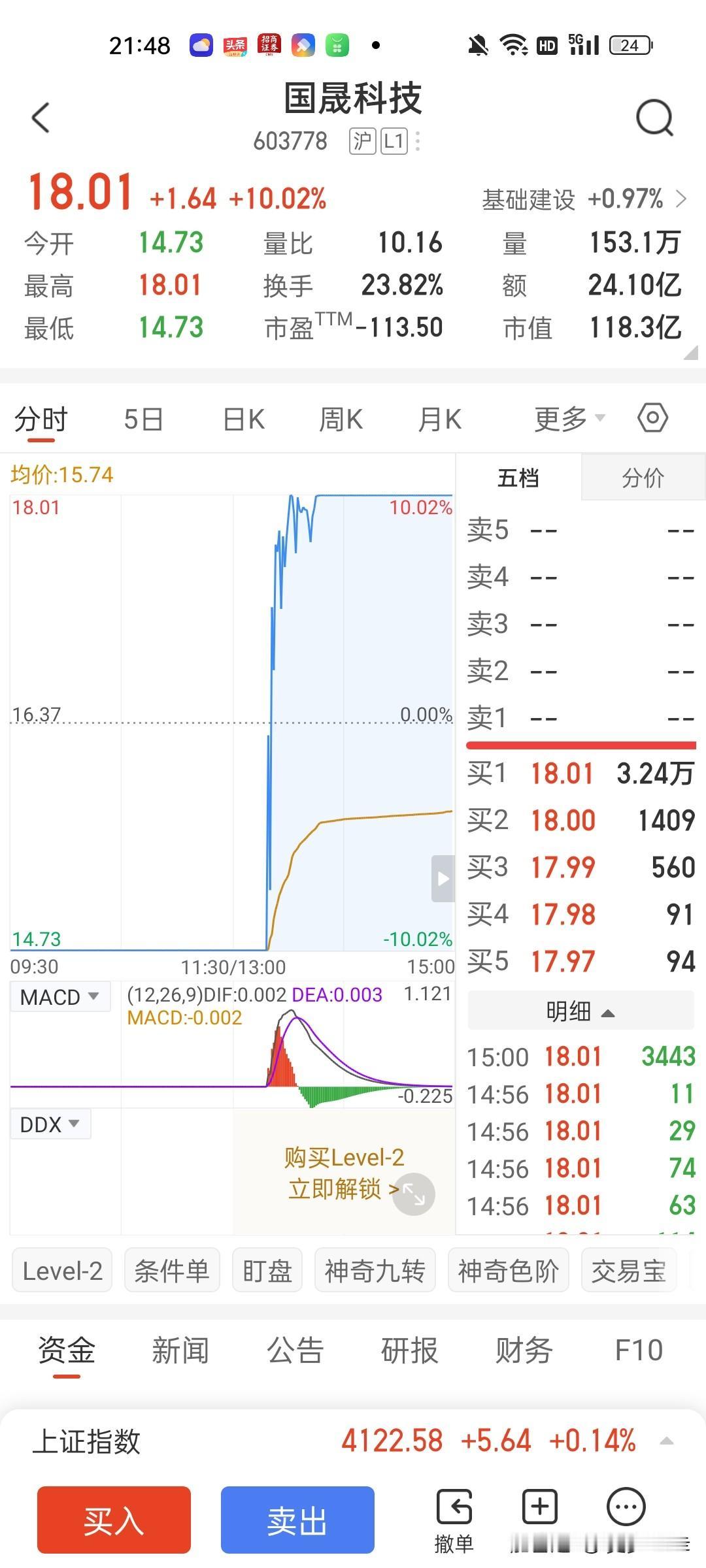Switch to the 分价 panel
Viewport: 706px width, 1568px height.
(643, 478)
